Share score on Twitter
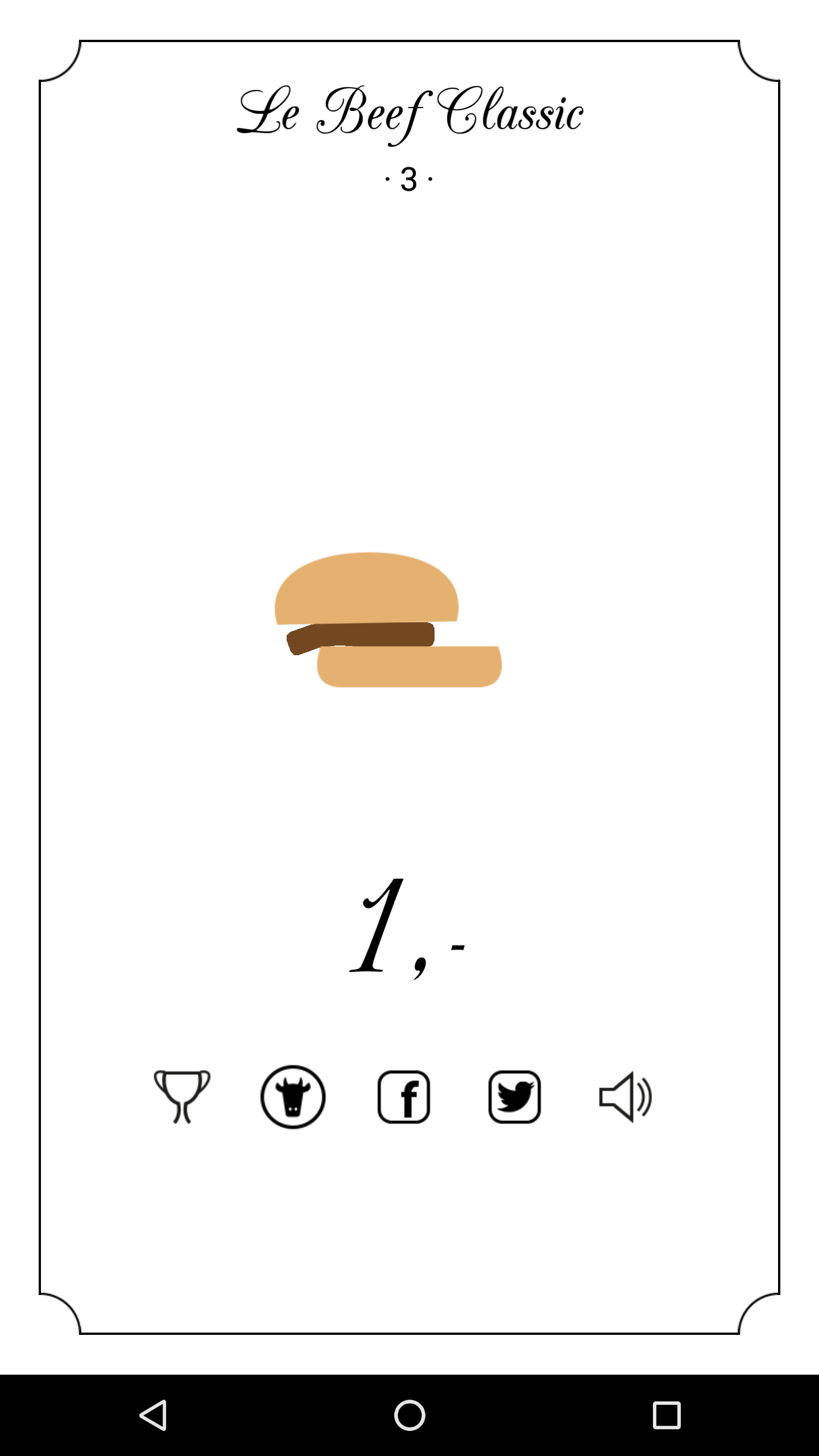Screen dimensions: 819x1456 (515, 1097)
